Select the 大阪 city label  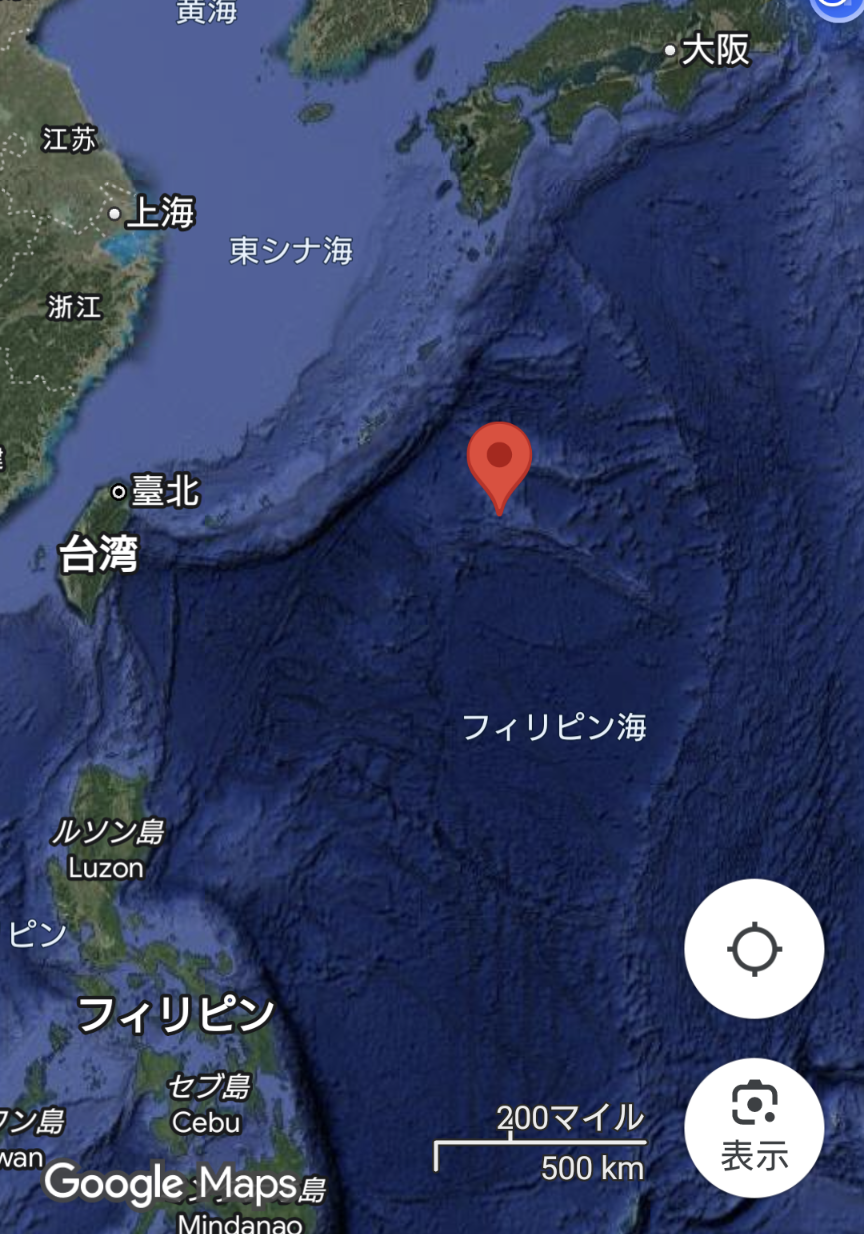point(713,49)
